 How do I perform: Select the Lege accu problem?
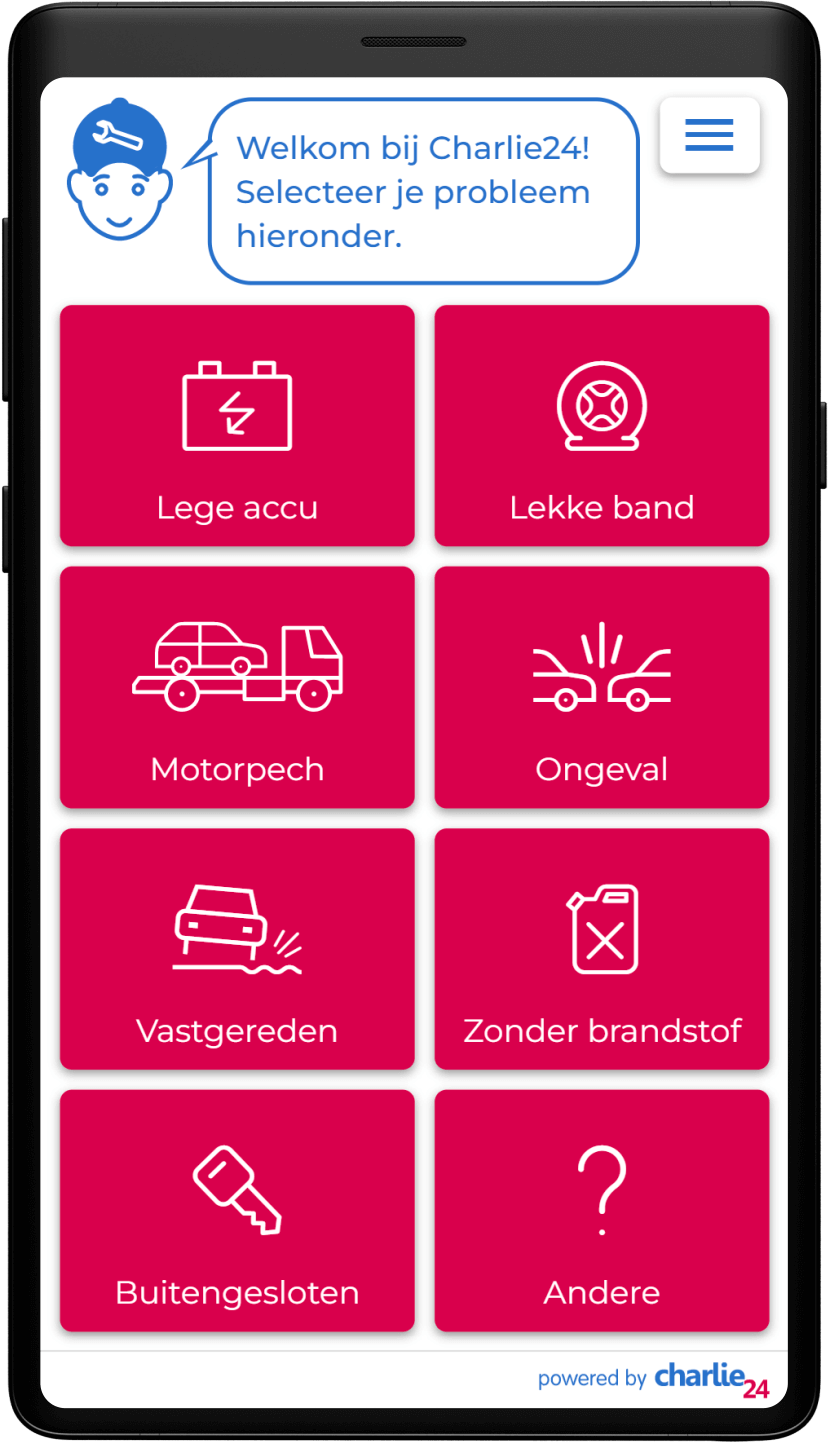237,426
